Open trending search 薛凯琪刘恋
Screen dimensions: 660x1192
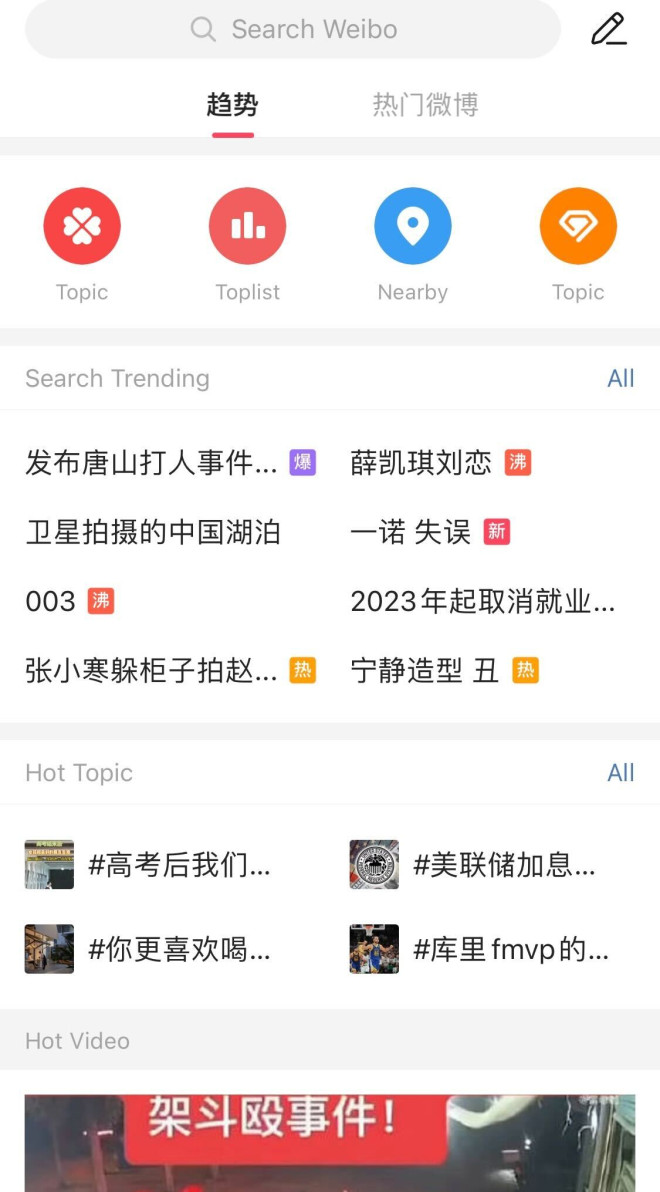tap(421, 462)
